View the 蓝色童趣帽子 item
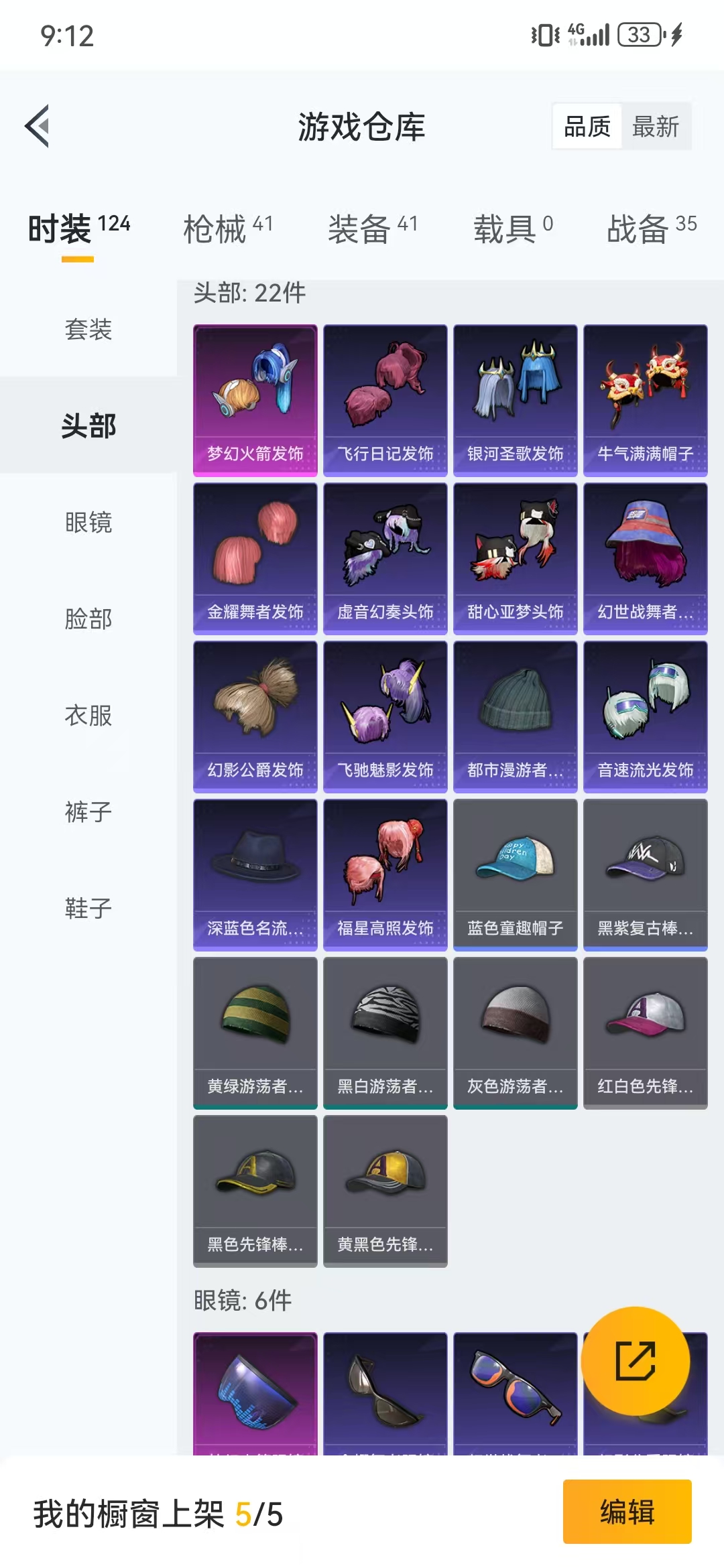 [x=516, y=875]
